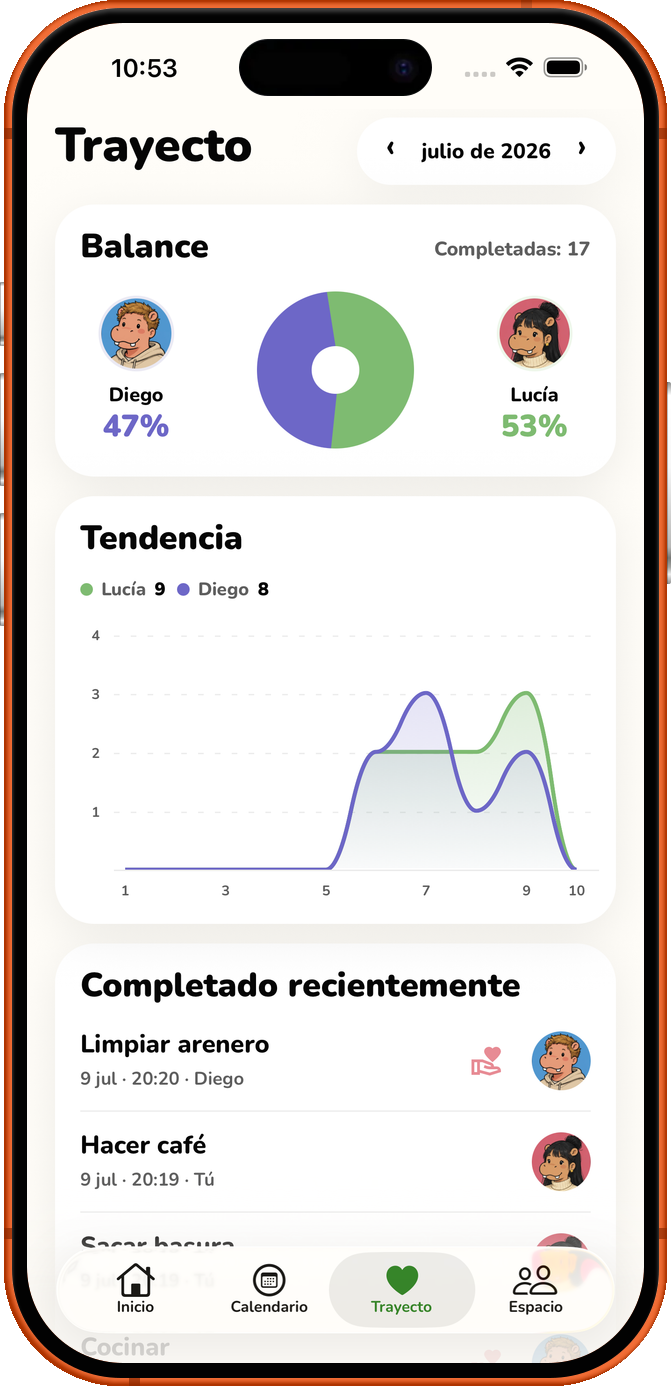This screenshot has height=1386, width=671.
Task: Open the Inicio tab
Action: [135, 1289]
